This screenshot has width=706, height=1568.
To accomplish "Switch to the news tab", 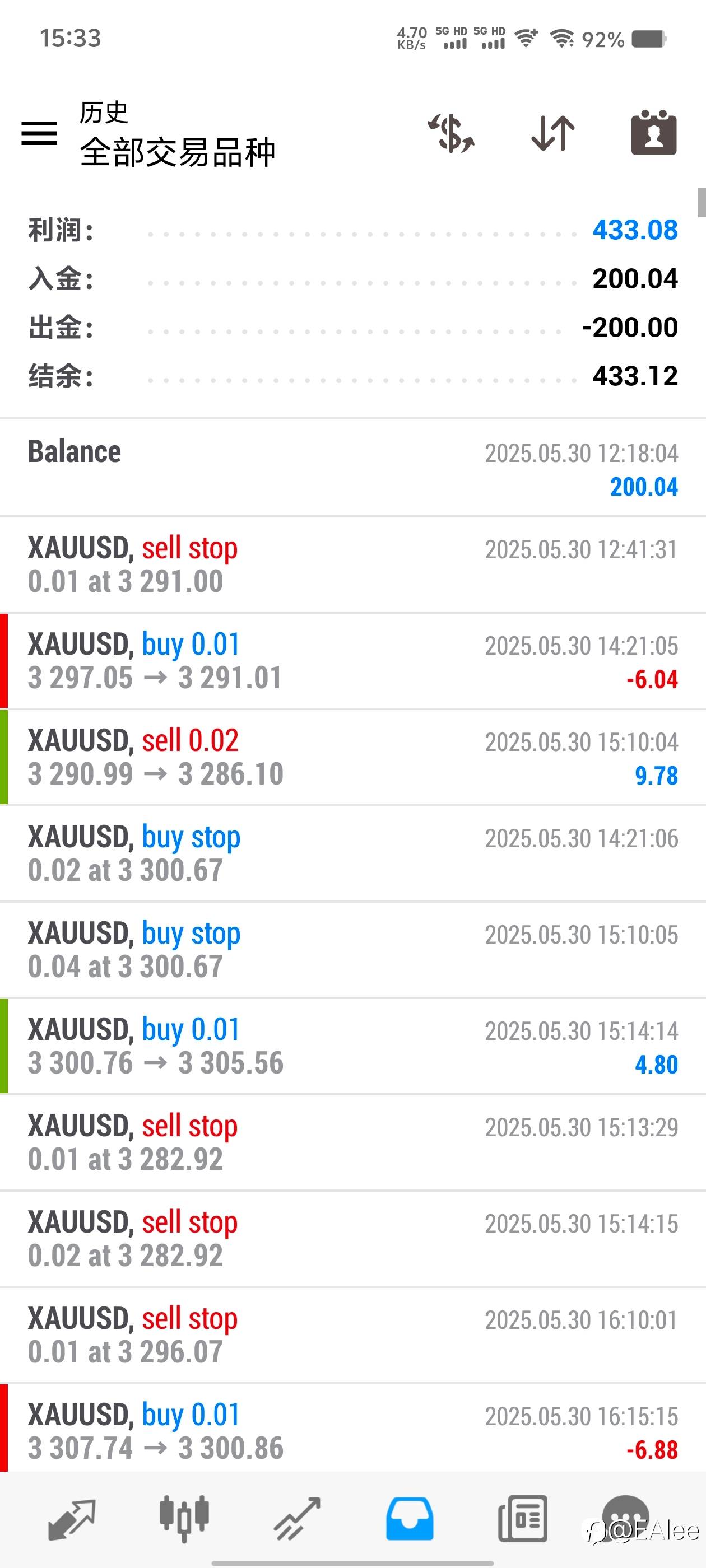I will (x=522, y=1519).
